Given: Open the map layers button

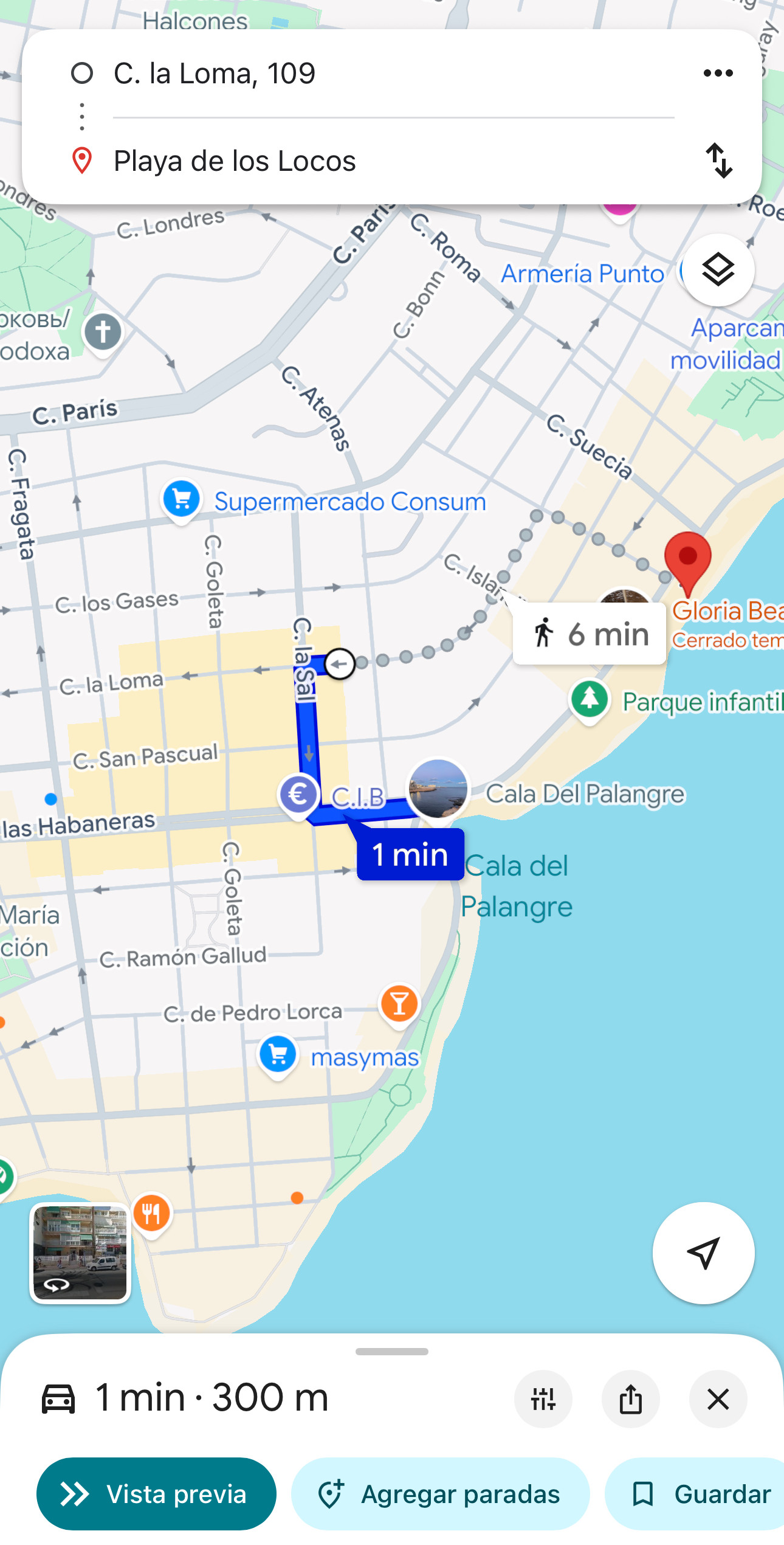Looking at the screenshot, I should tap(718, 269).
